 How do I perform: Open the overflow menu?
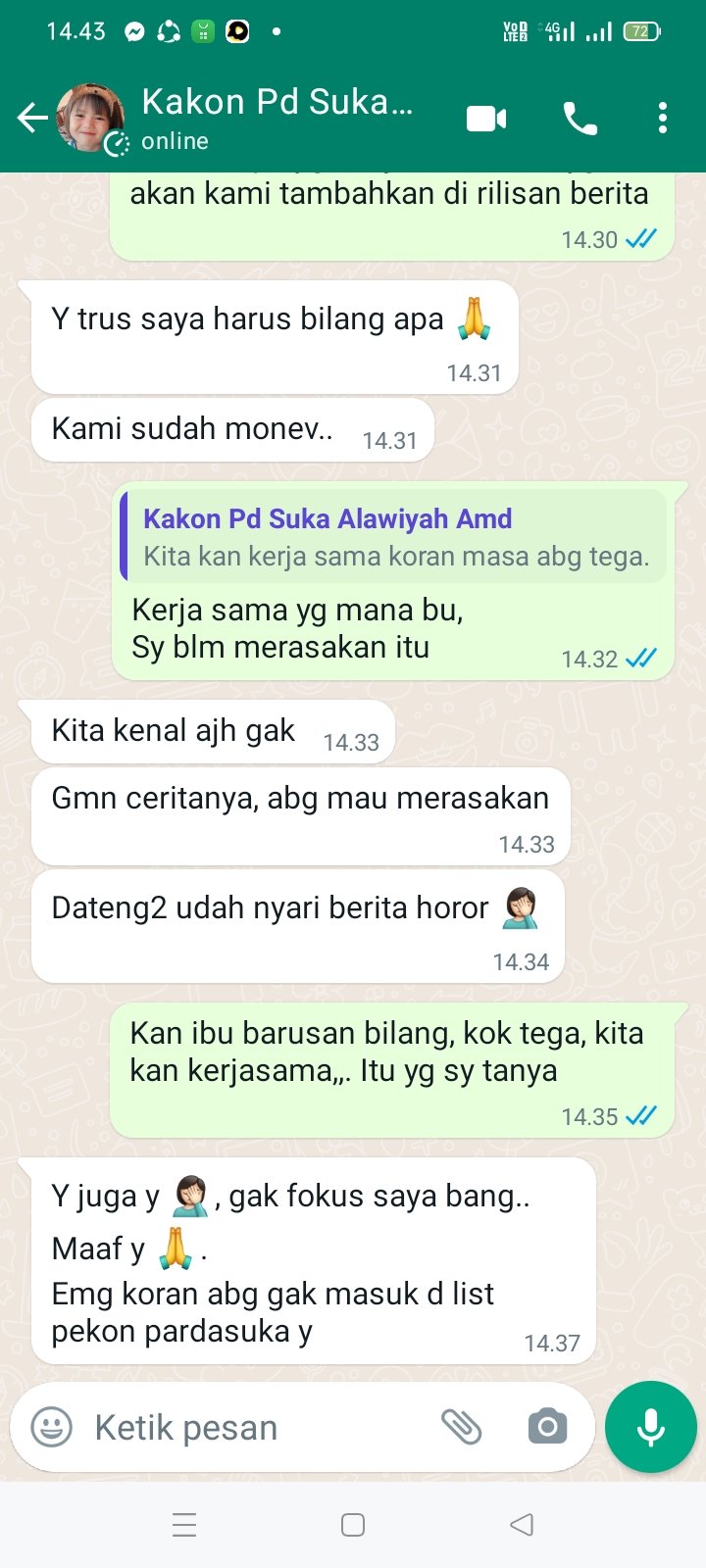point(663,119)
